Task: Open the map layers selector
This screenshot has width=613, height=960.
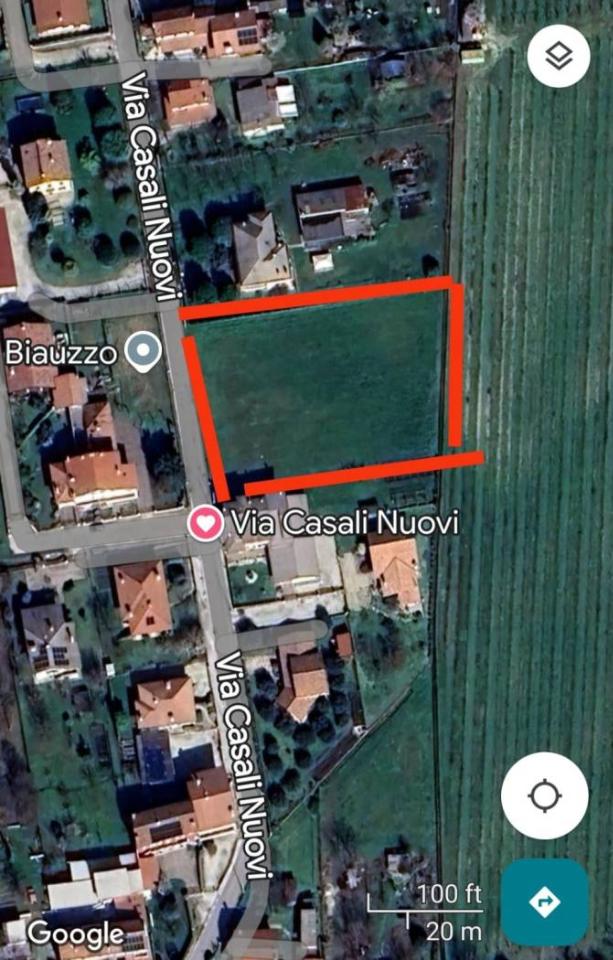Action: coord(558,55)
